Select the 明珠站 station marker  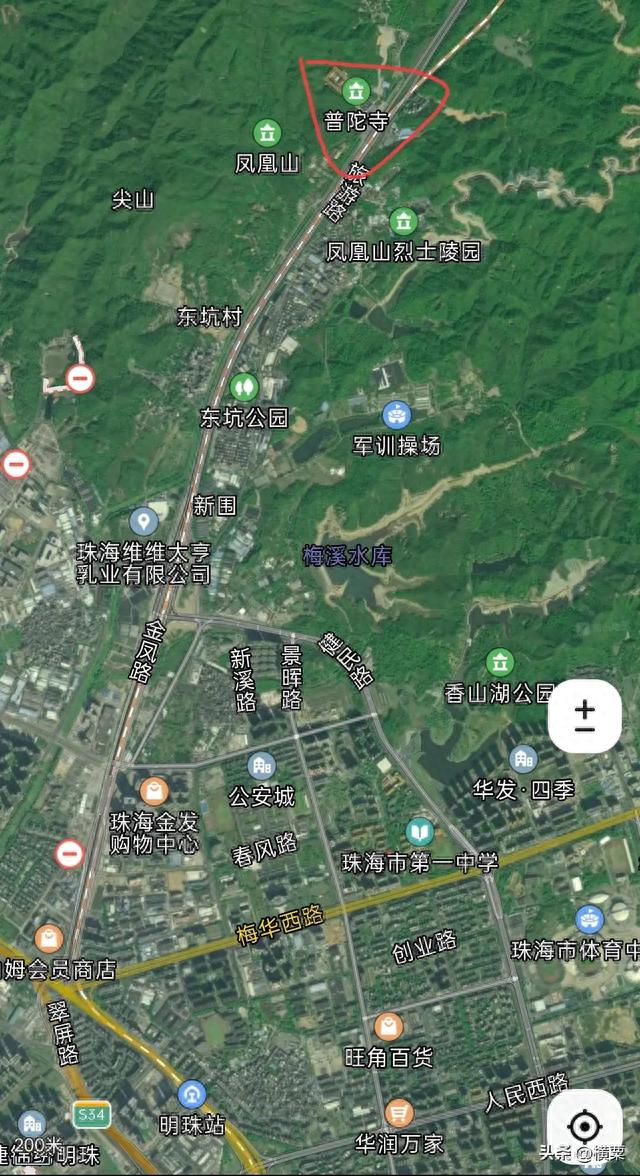pos(192,1094)
